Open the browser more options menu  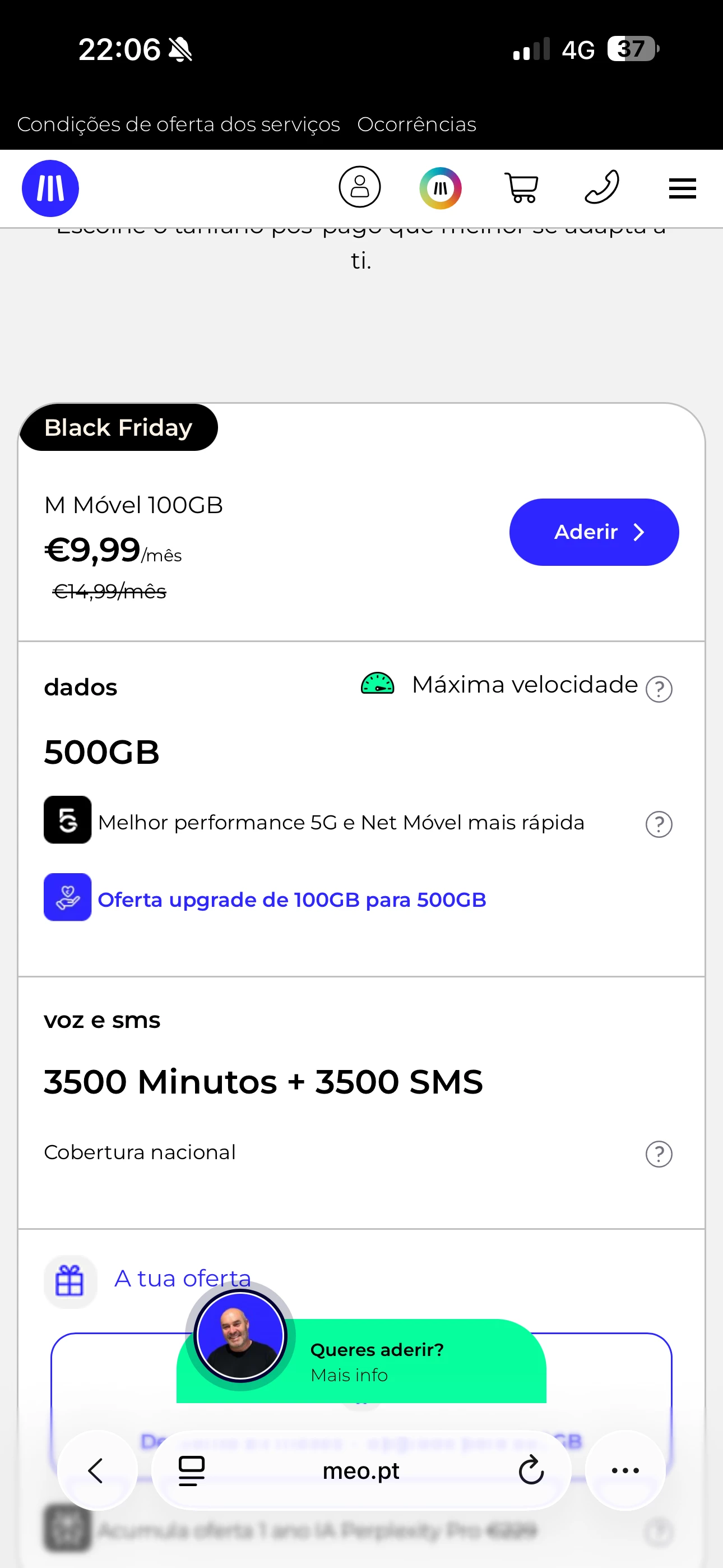click(x=625, y=1470)
